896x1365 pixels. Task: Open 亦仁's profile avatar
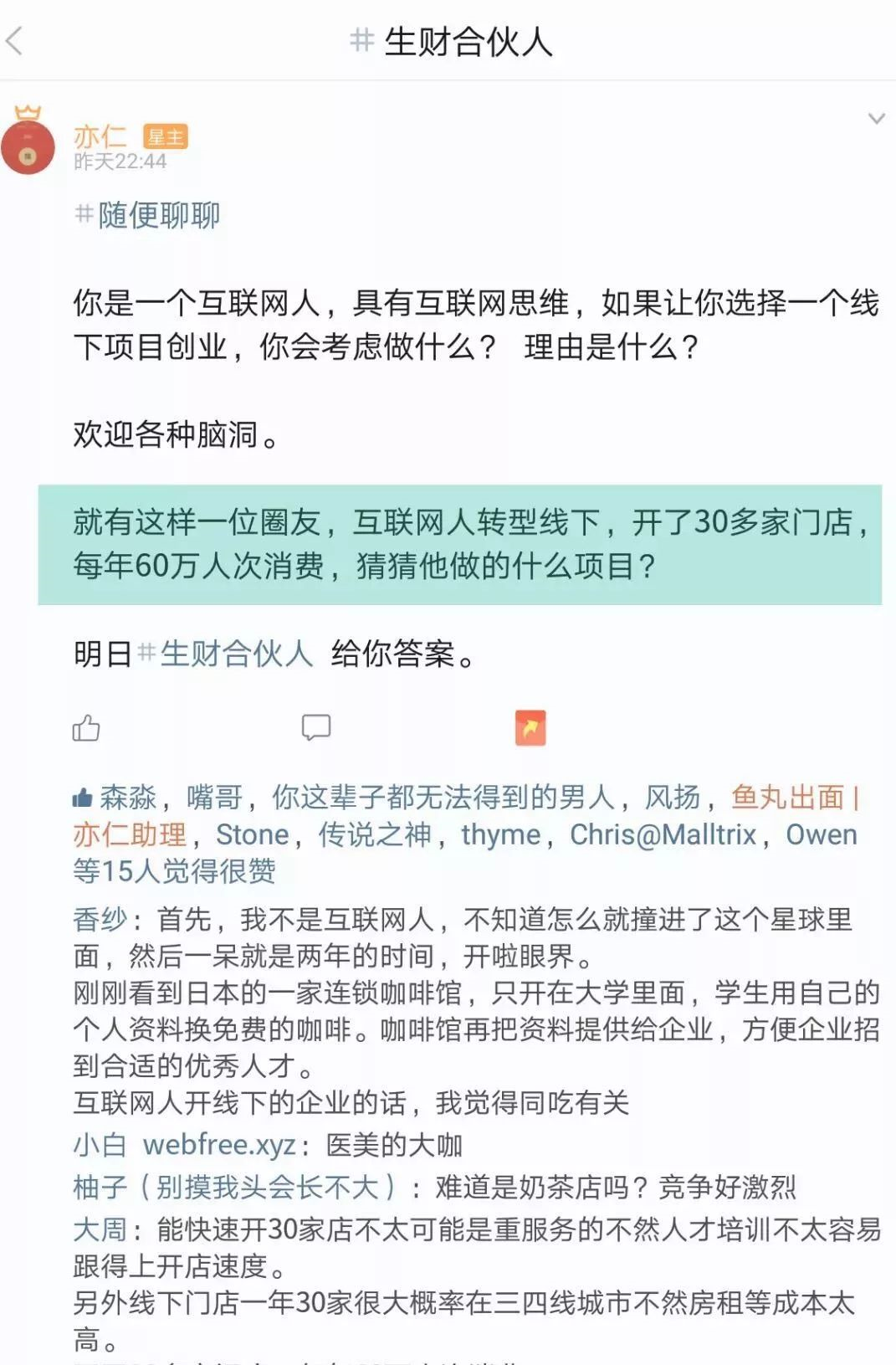28,148
